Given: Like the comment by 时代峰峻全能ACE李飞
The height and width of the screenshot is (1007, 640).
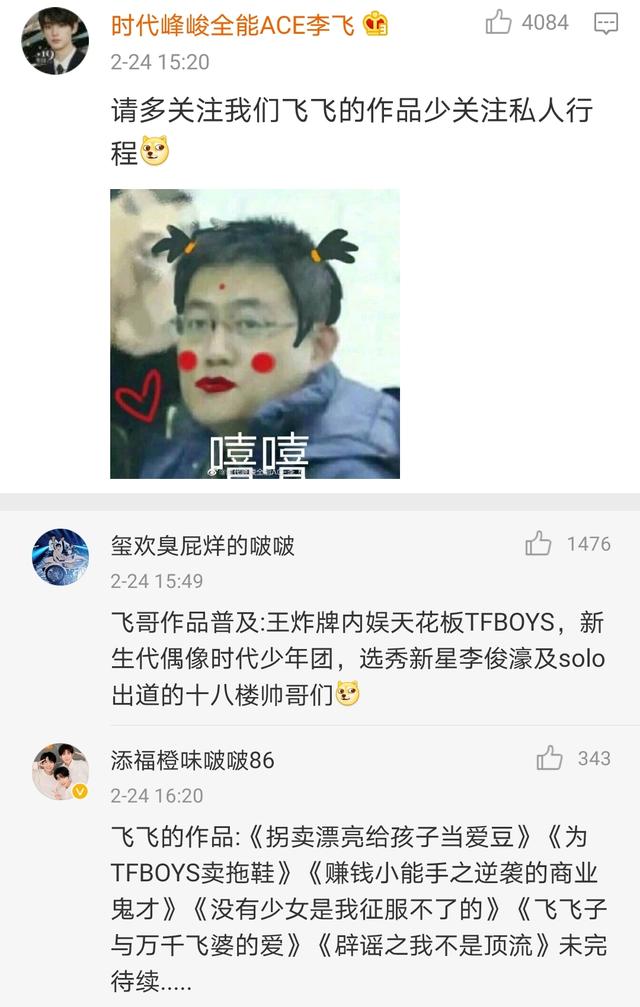Looking at the screenshot, I should pos(499,23).
